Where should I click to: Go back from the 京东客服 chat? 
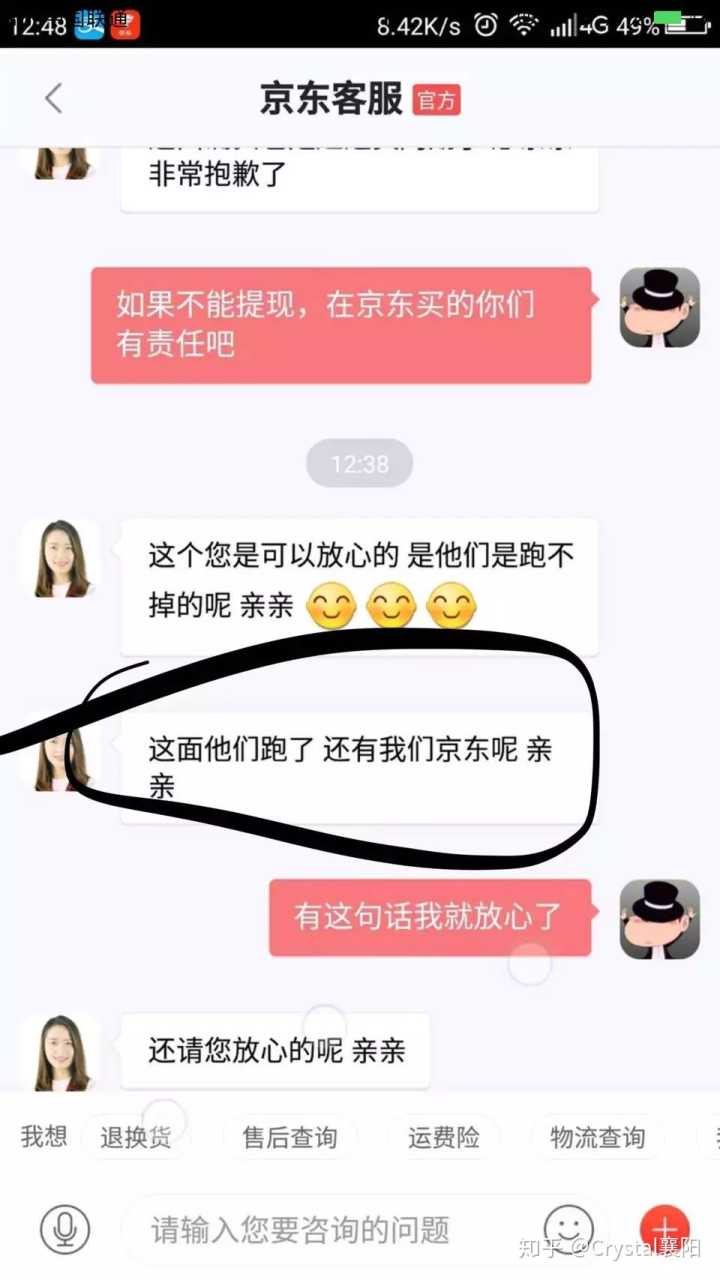(53, 98)
